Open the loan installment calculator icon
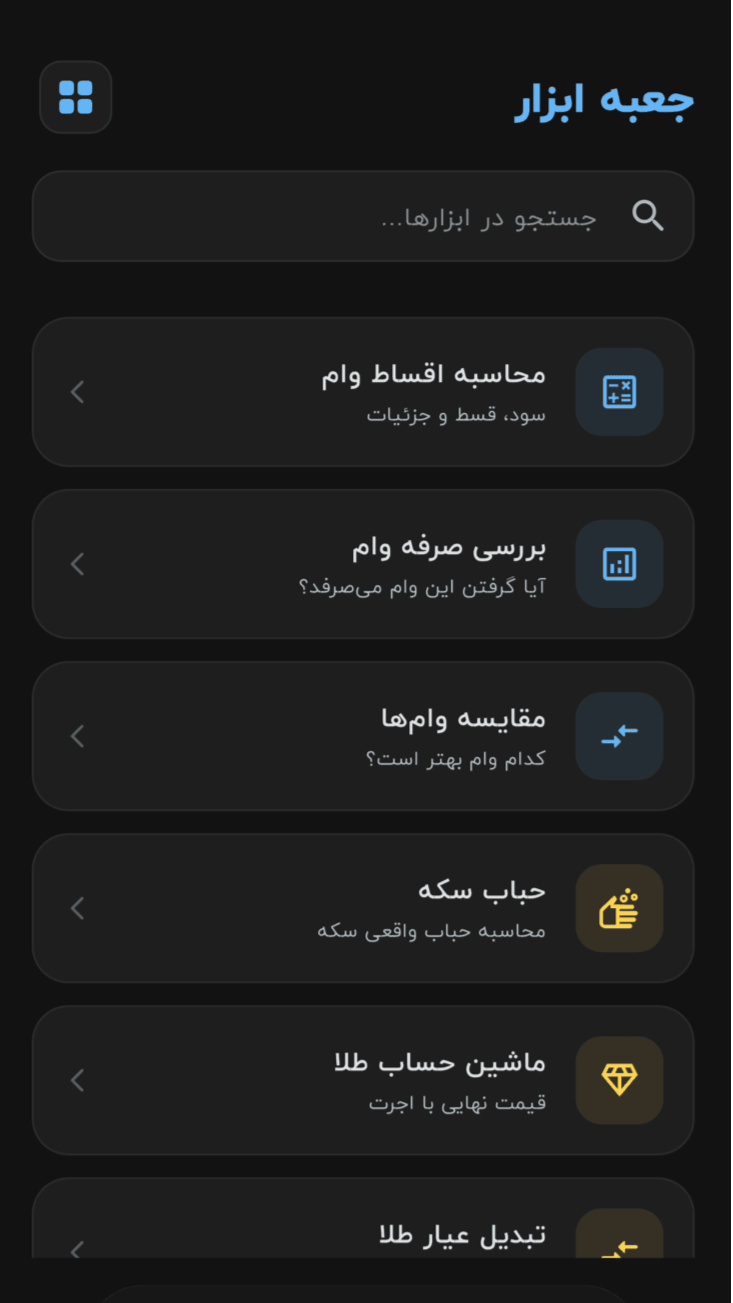The height and width of the screenshot is (1303, 733). 619,391
